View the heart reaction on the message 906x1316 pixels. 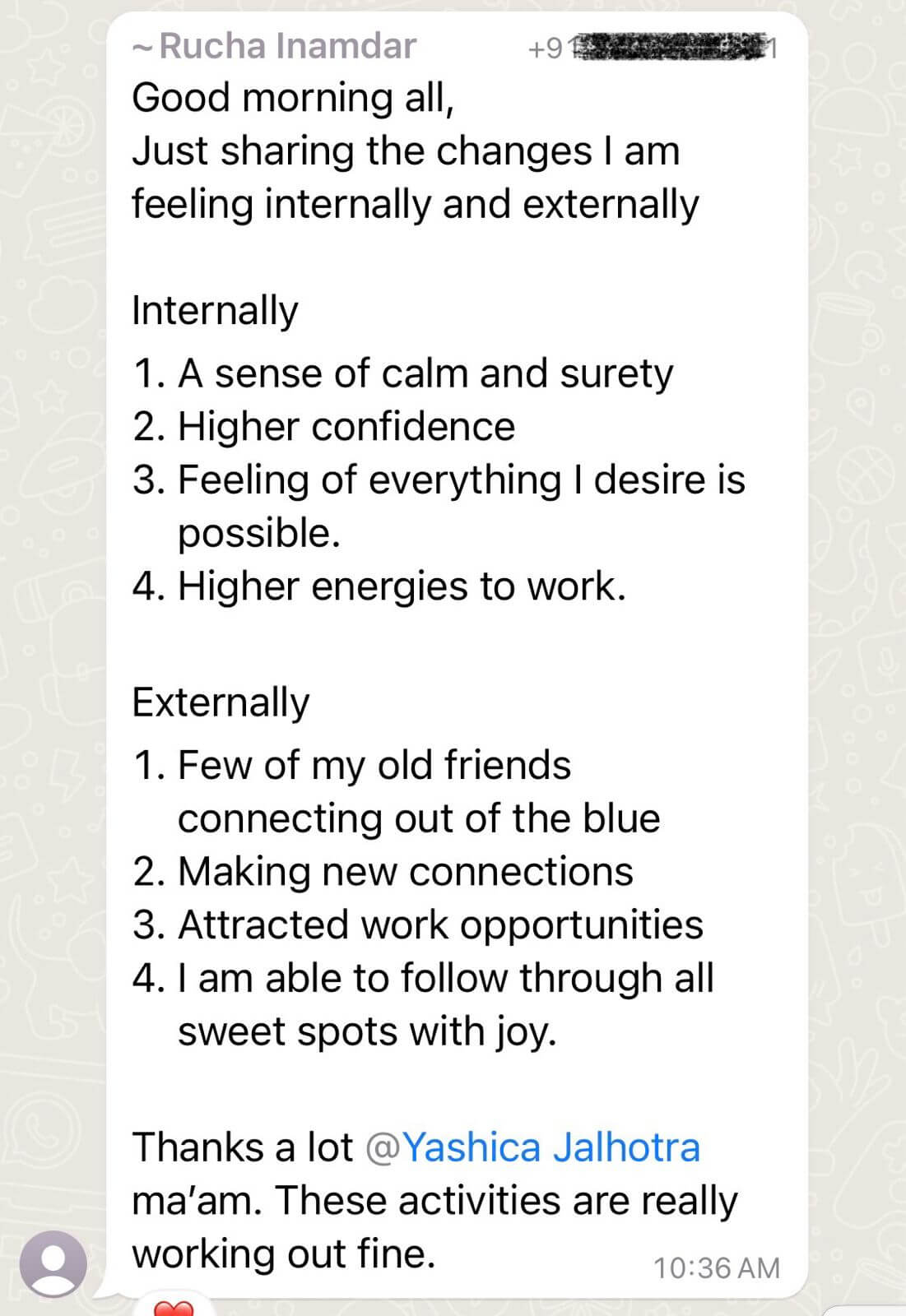174,1308
